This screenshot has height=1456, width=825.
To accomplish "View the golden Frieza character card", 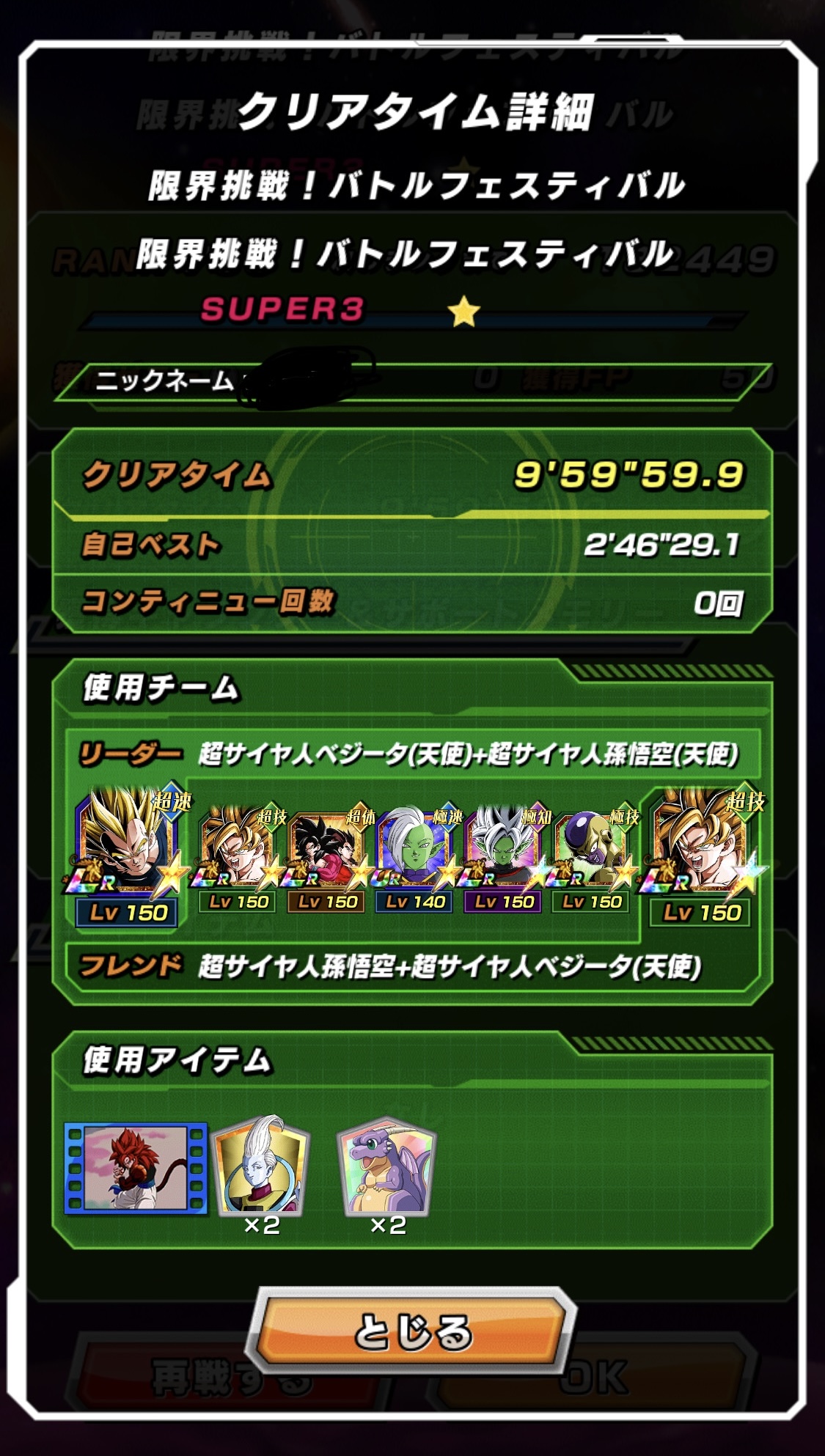I will (593, 859).
